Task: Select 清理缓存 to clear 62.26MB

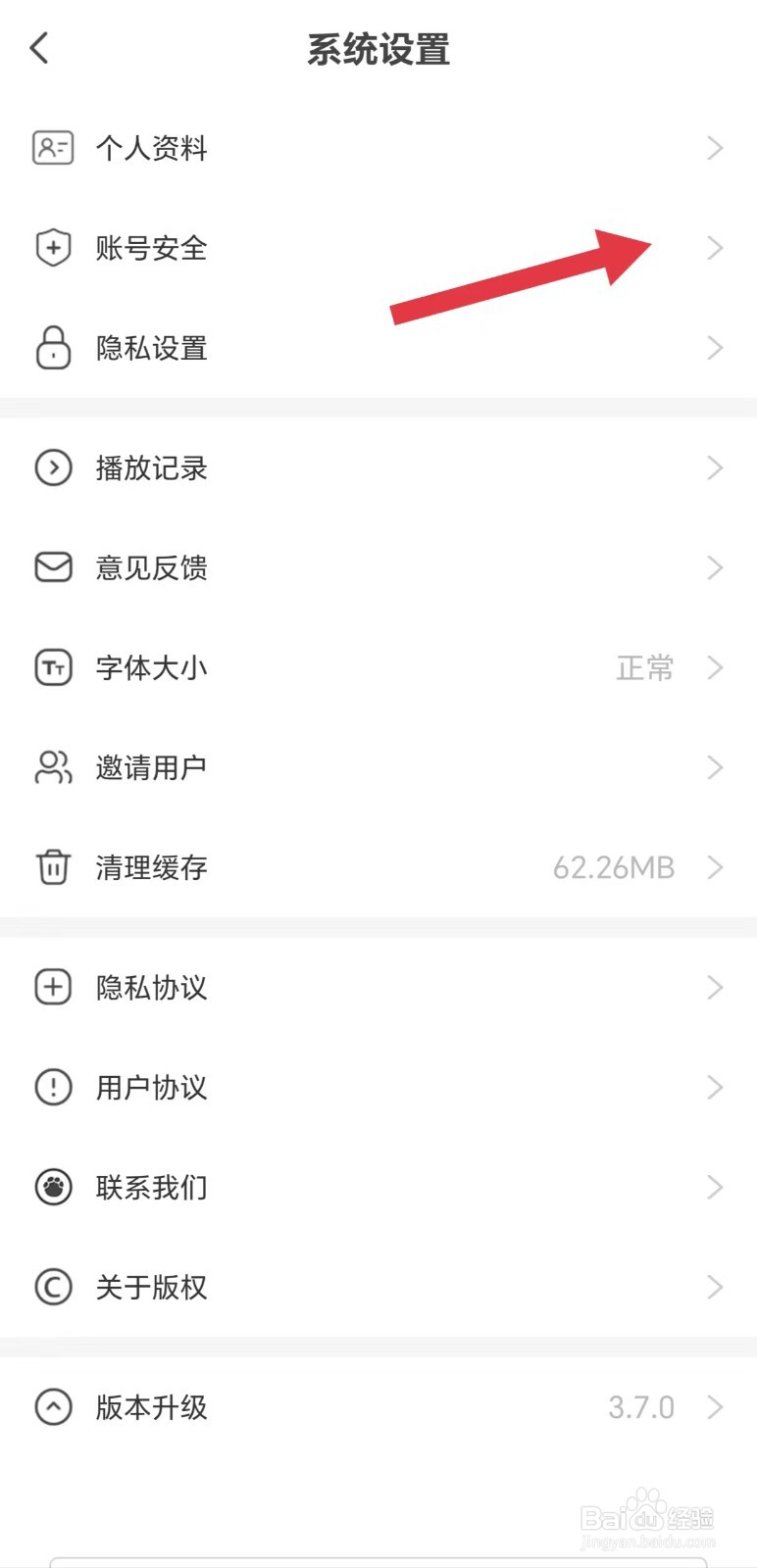Action: tap(378, 867)
